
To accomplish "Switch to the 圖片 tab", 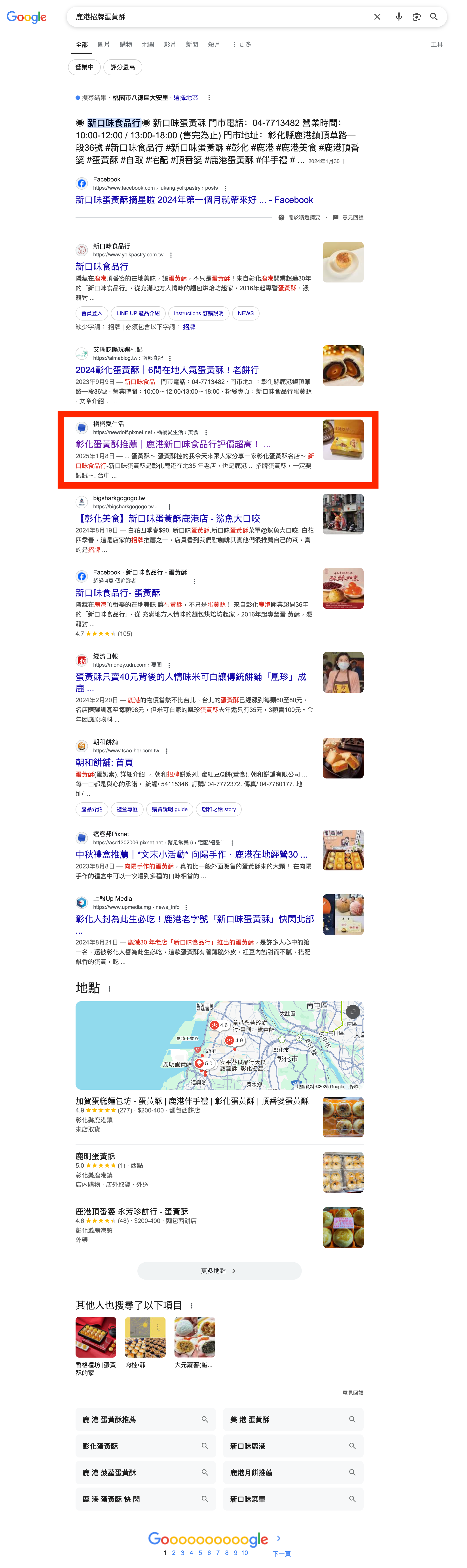I will (x=103, y=44).
